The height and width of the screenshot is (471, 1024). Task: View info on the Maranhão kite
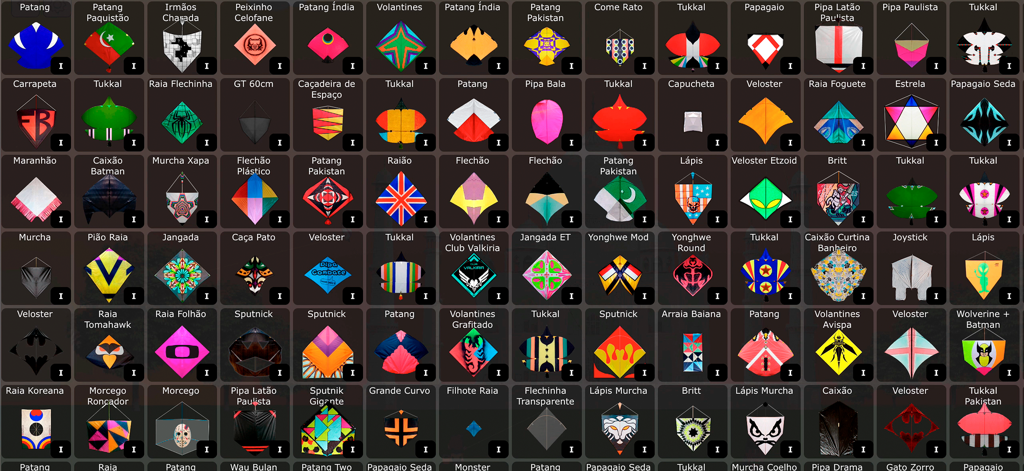60,219
